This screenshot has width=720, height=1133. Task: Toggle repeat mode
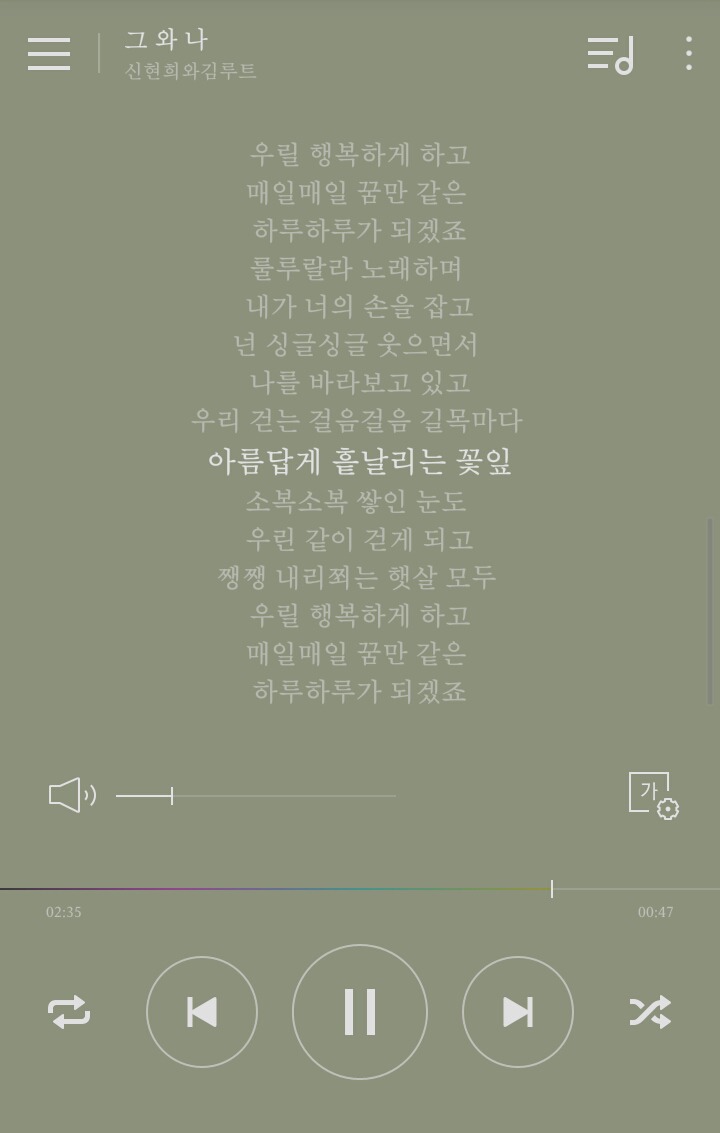click(69, 1012)
